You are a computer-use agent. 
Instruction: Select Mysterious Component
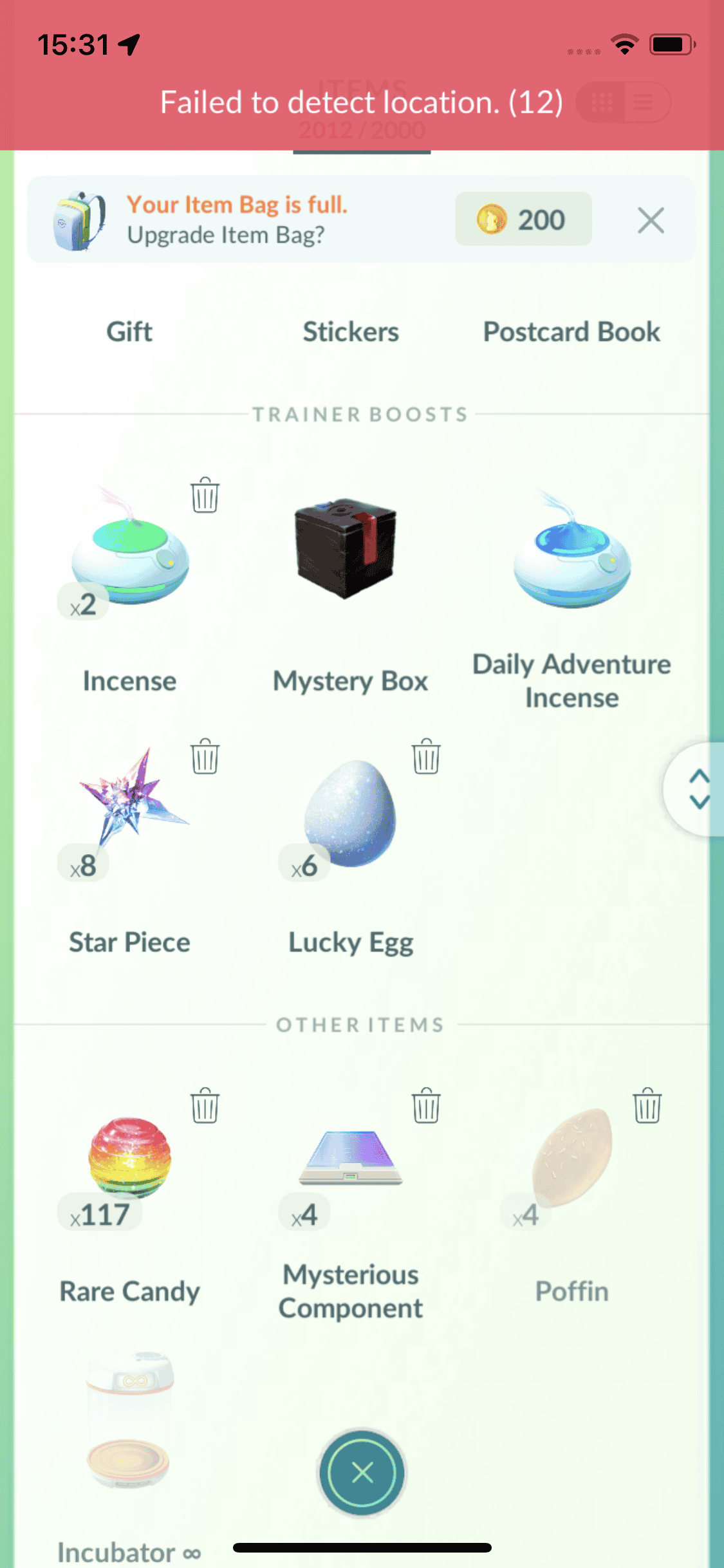351,1159
